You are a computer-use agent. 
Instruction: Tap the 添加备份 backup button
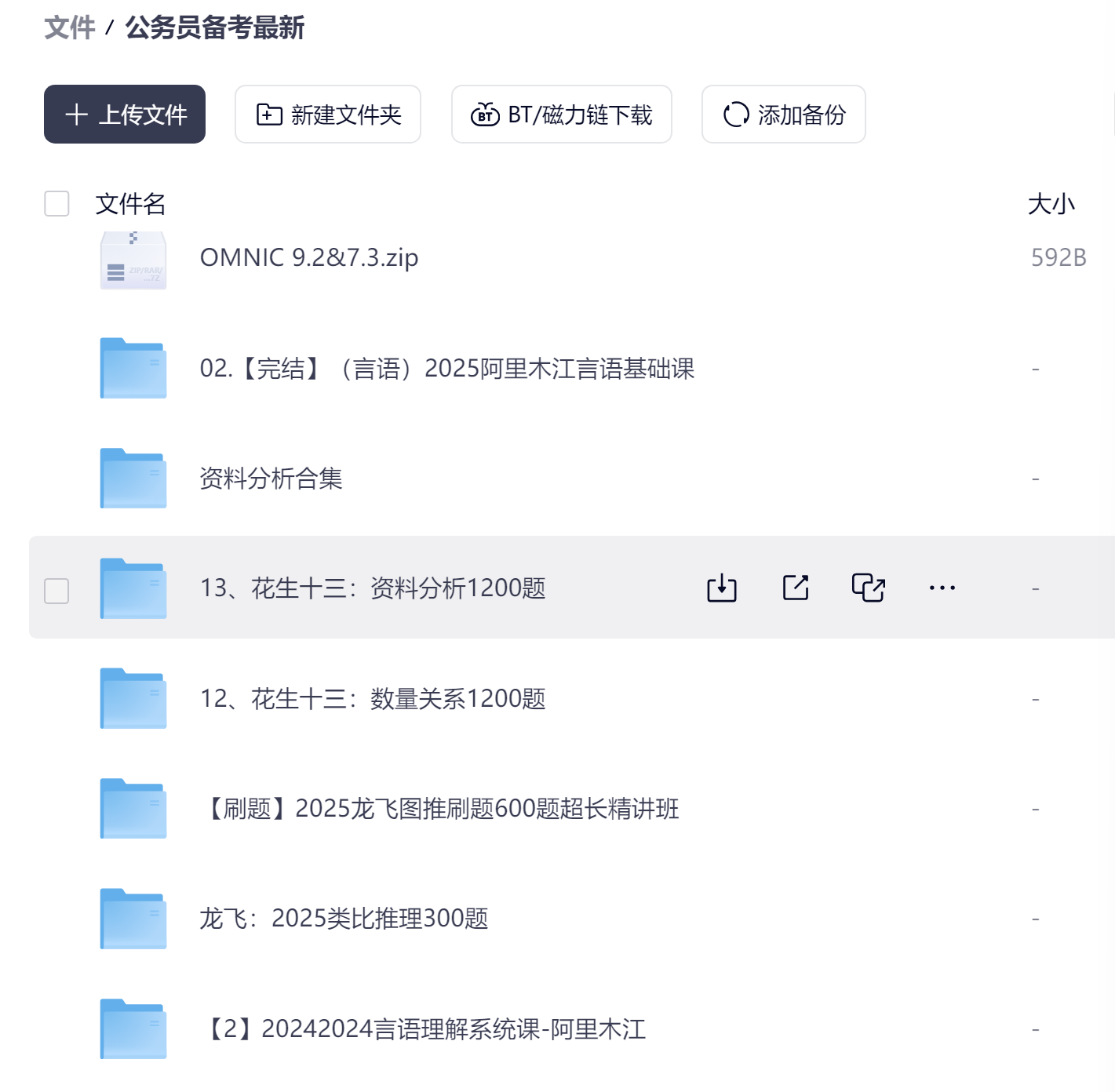784,115
